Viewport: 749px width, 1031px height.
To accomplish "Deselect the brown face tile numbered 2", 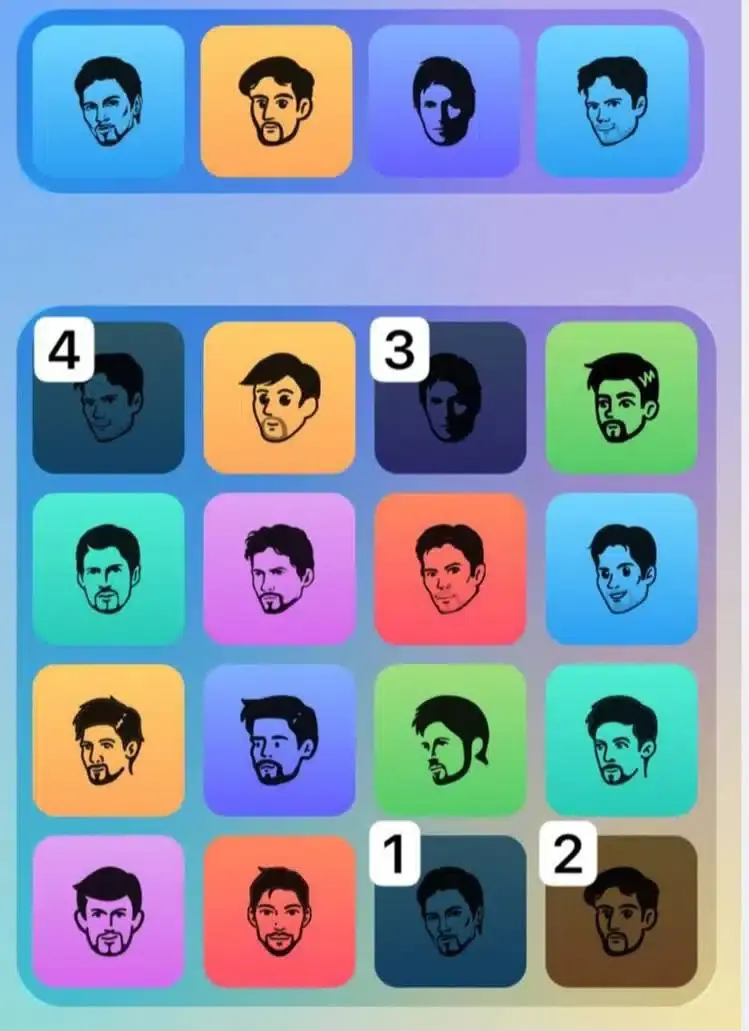I will (x=621, y=911).
